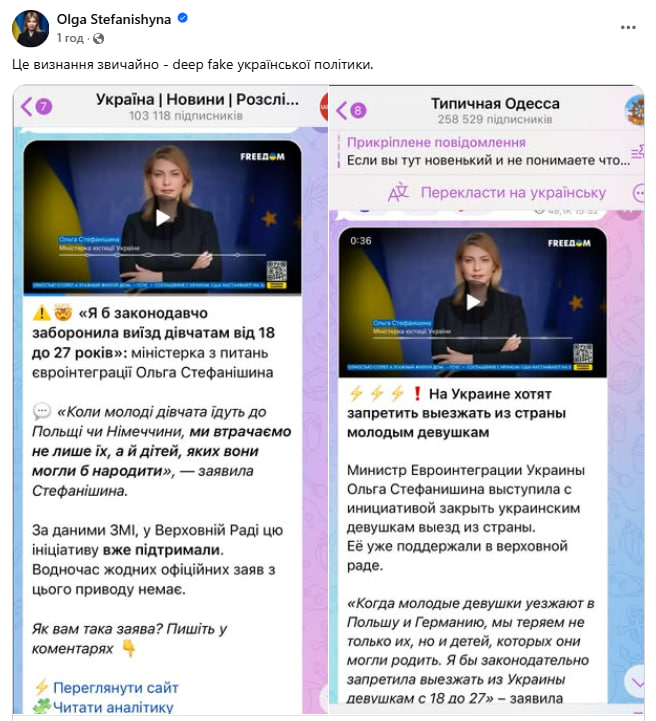
Task: Open the post's timestamp link
Action: pos(70,38)
